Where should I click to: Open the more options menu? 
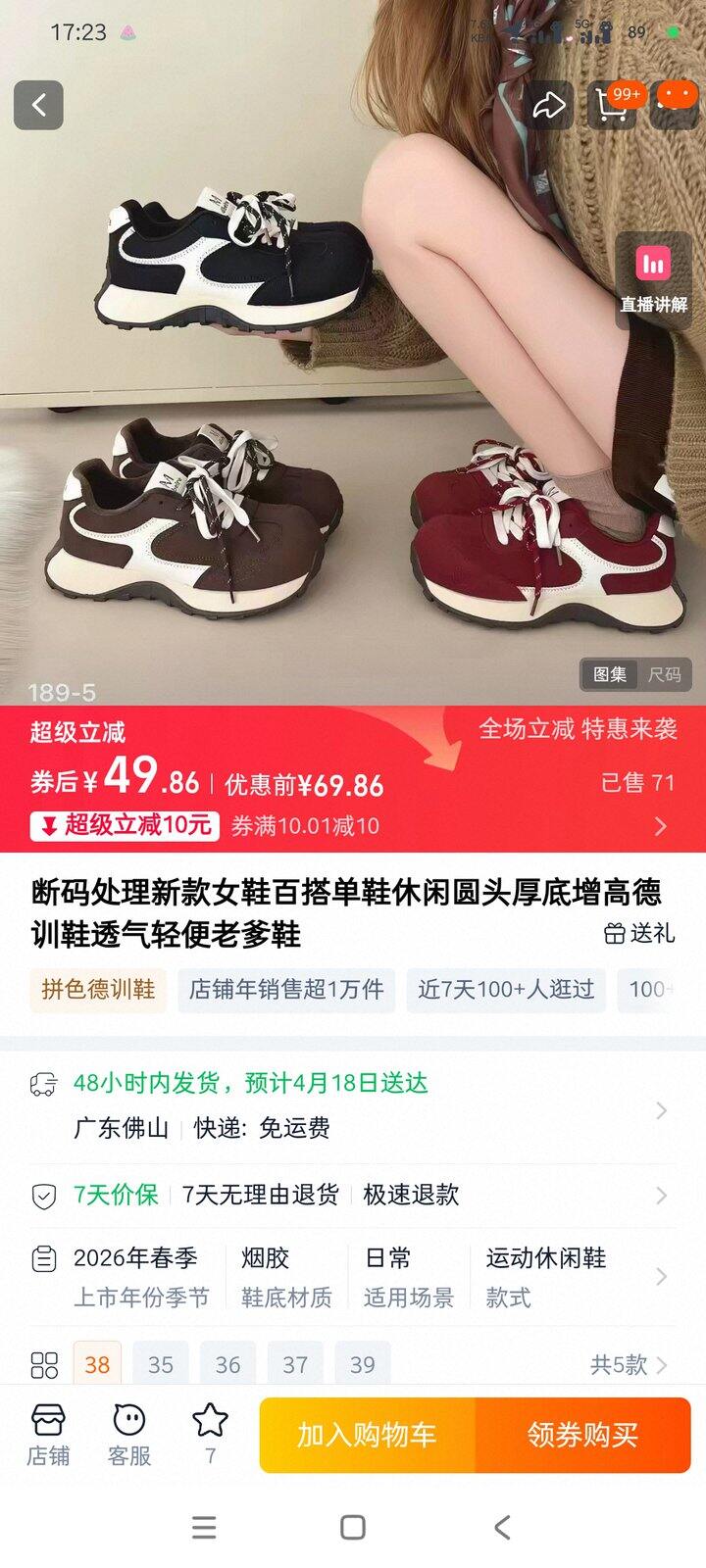point(675,98)
